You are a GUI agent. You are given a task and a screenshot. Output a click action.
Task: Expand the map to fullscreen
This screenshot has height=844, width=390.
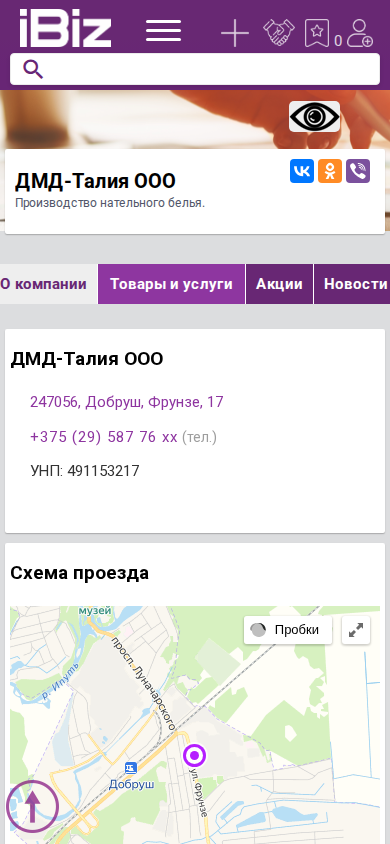356,630
